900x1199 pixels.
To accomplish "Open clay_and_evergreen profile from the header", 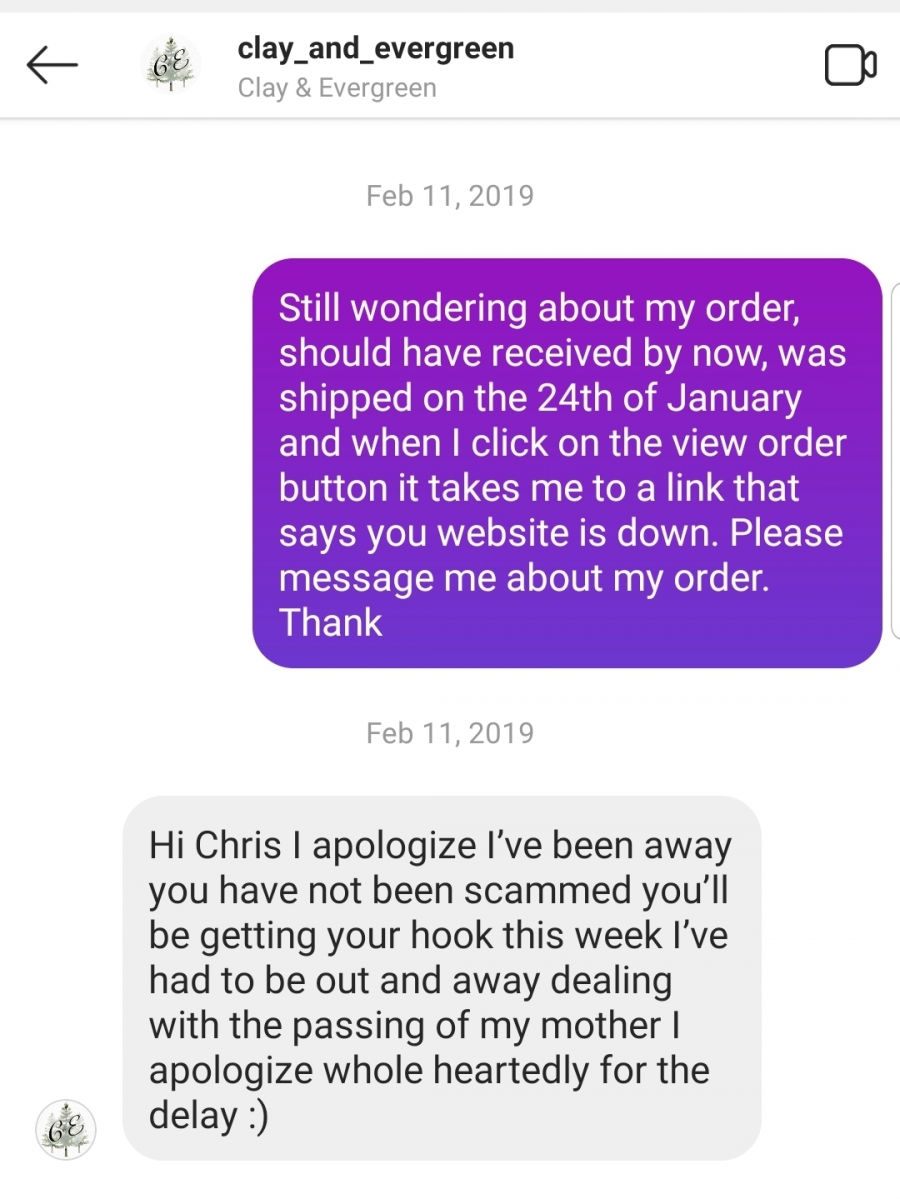I will point(375,49).
